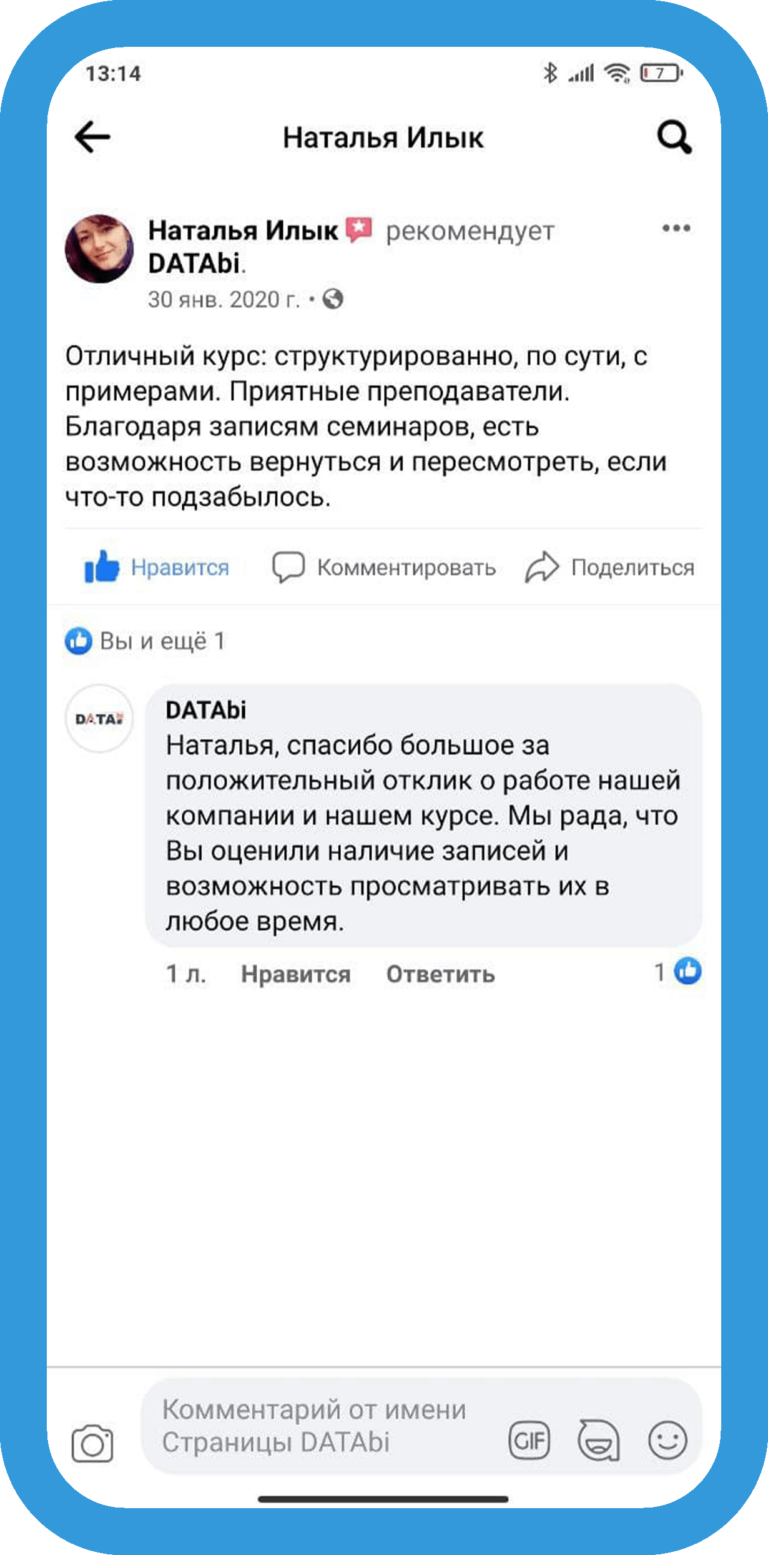The image size is (768, 1555).
Task: Open the DATAbi page link in the post header
Action: click(x=195, y=264)
